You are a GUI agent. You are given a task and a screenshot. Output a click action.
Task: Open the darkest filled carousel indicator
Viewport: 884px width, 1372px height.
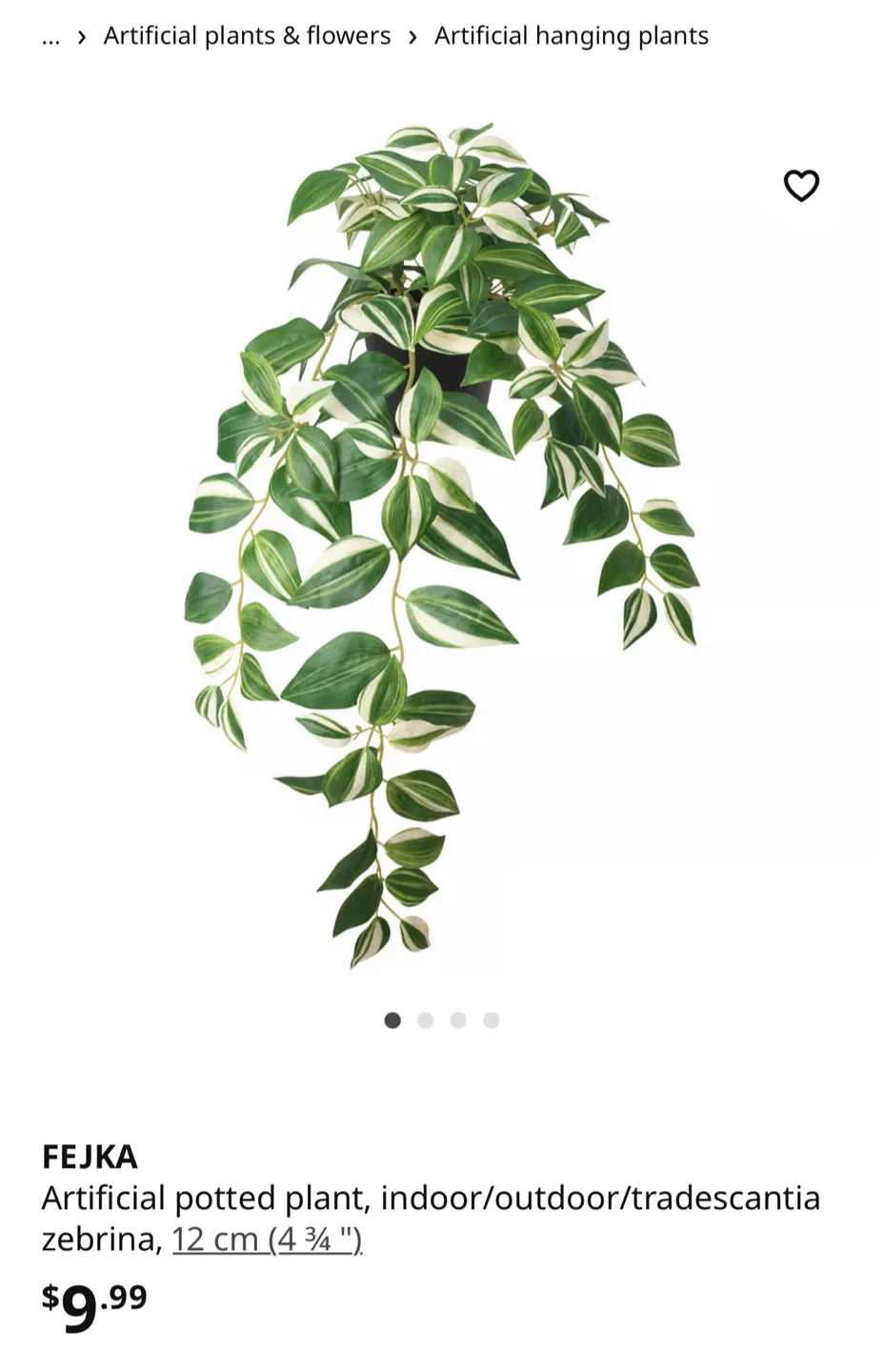click(x=392, y=1019)
